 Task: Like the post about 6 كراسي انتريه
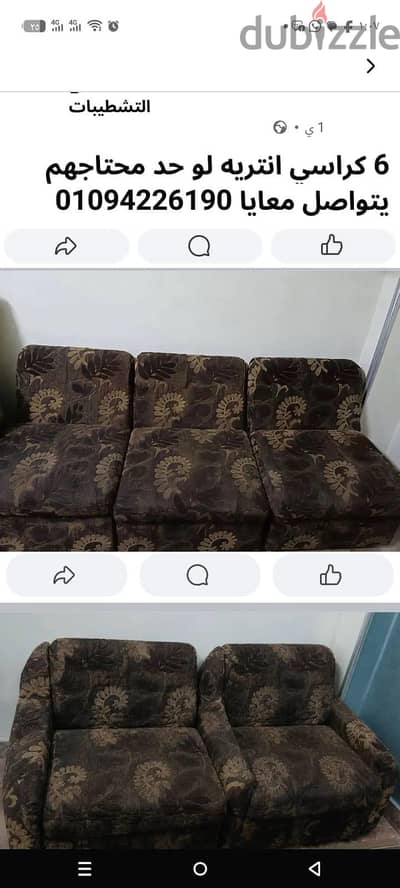(x=333, y=246)
